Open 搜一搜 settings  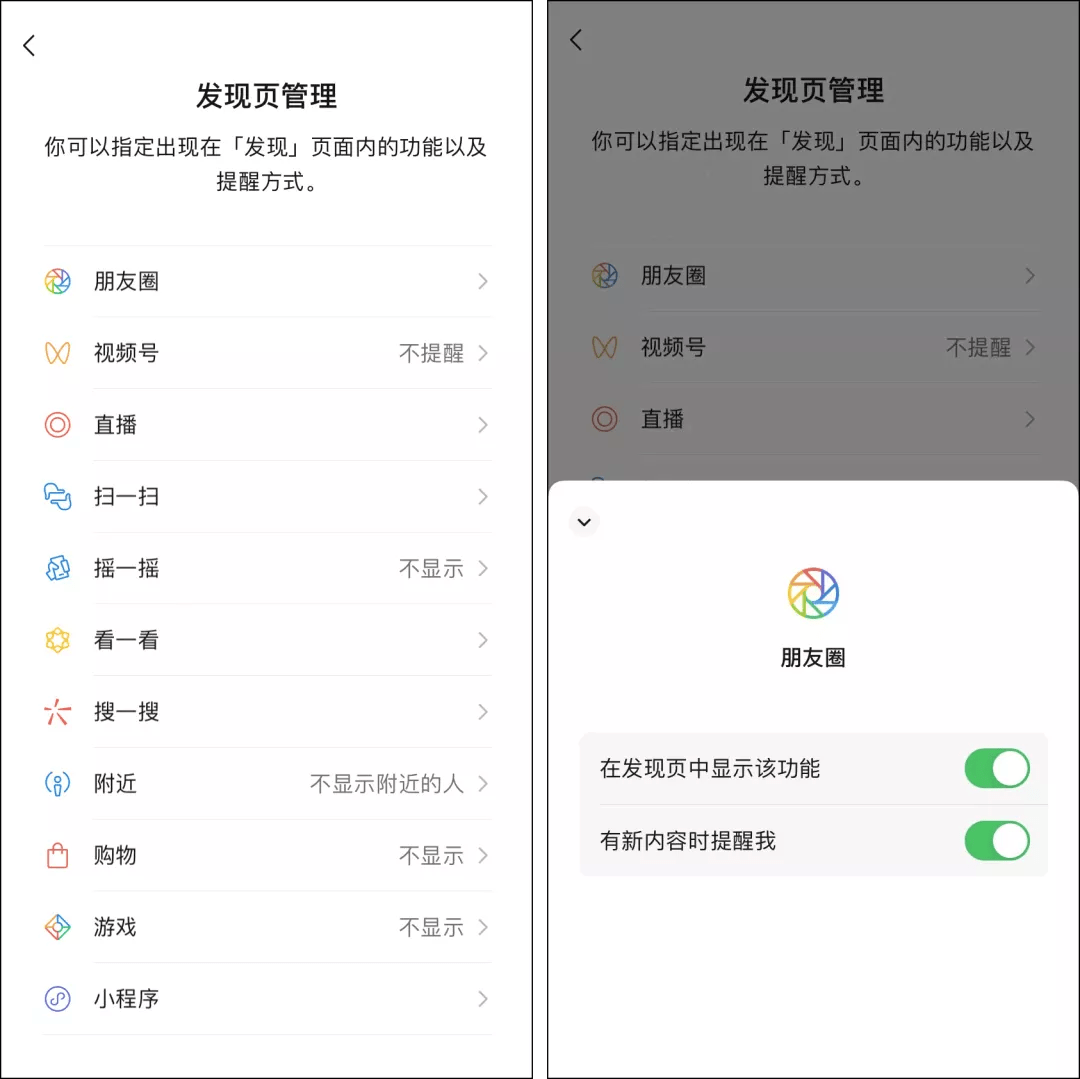(267, 713)
